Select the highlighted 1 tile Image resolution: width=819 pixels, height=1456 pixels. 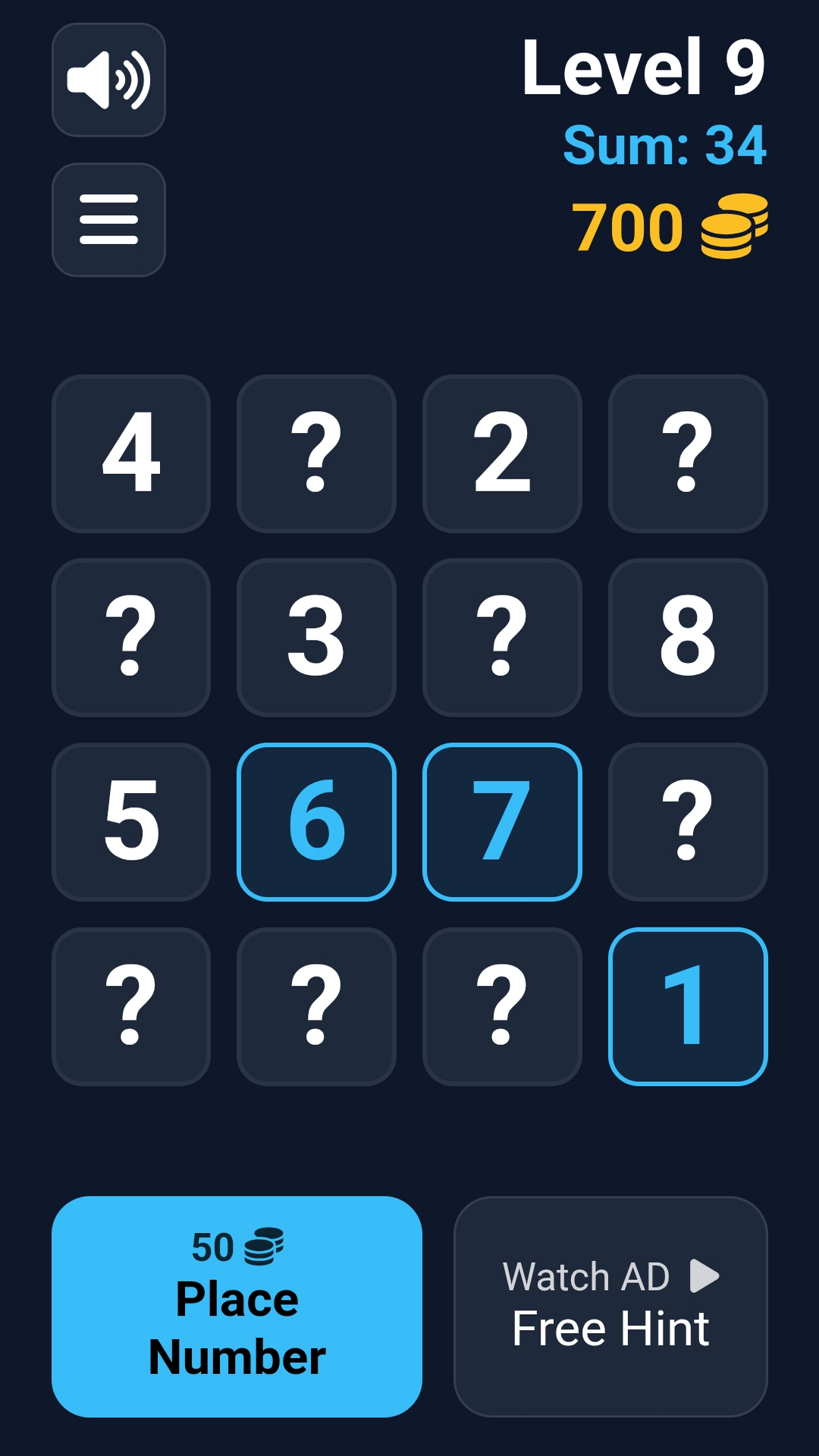688,1006
